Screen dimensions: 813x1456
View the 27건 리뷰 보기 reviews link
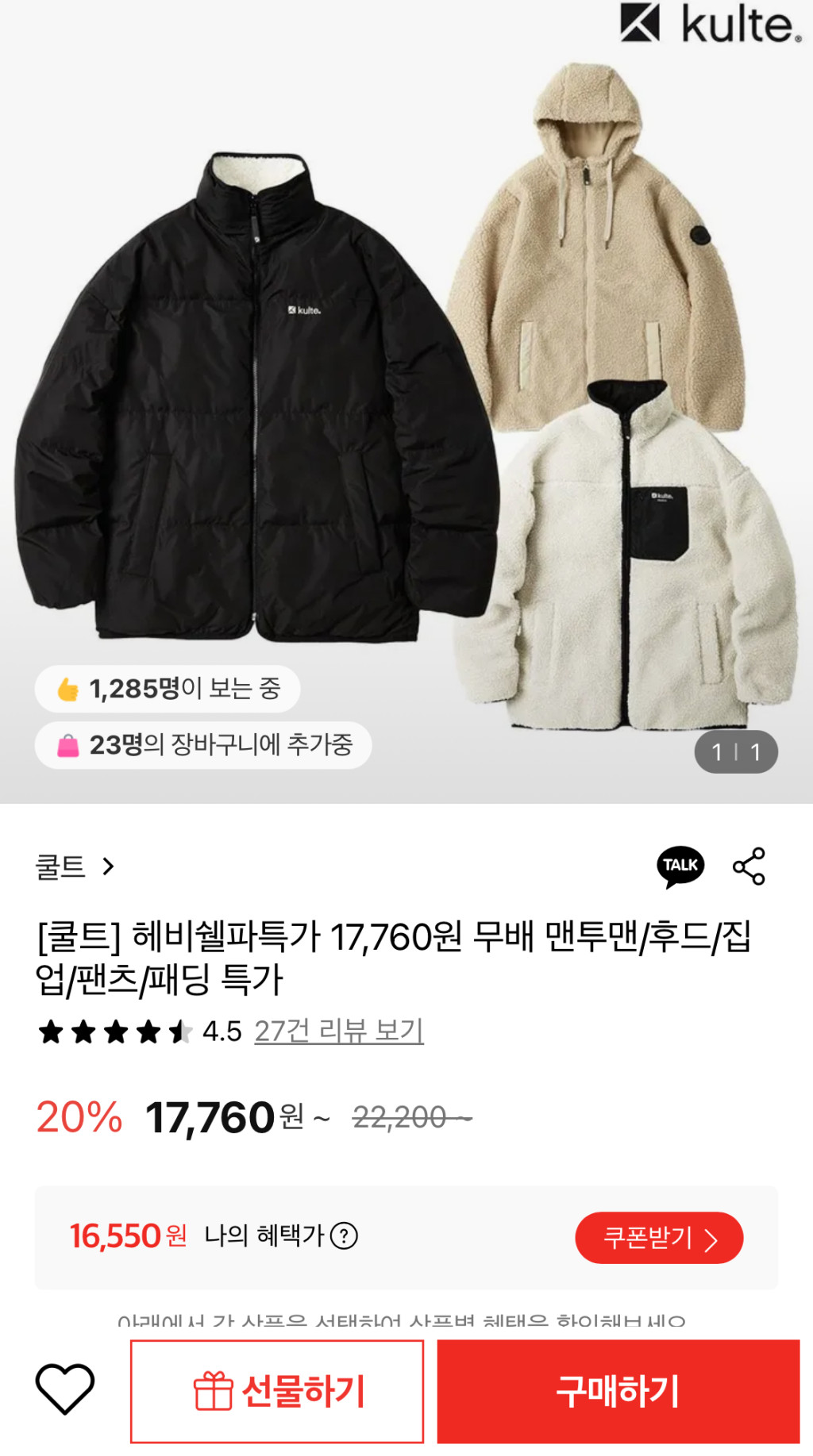(338, 1031)
